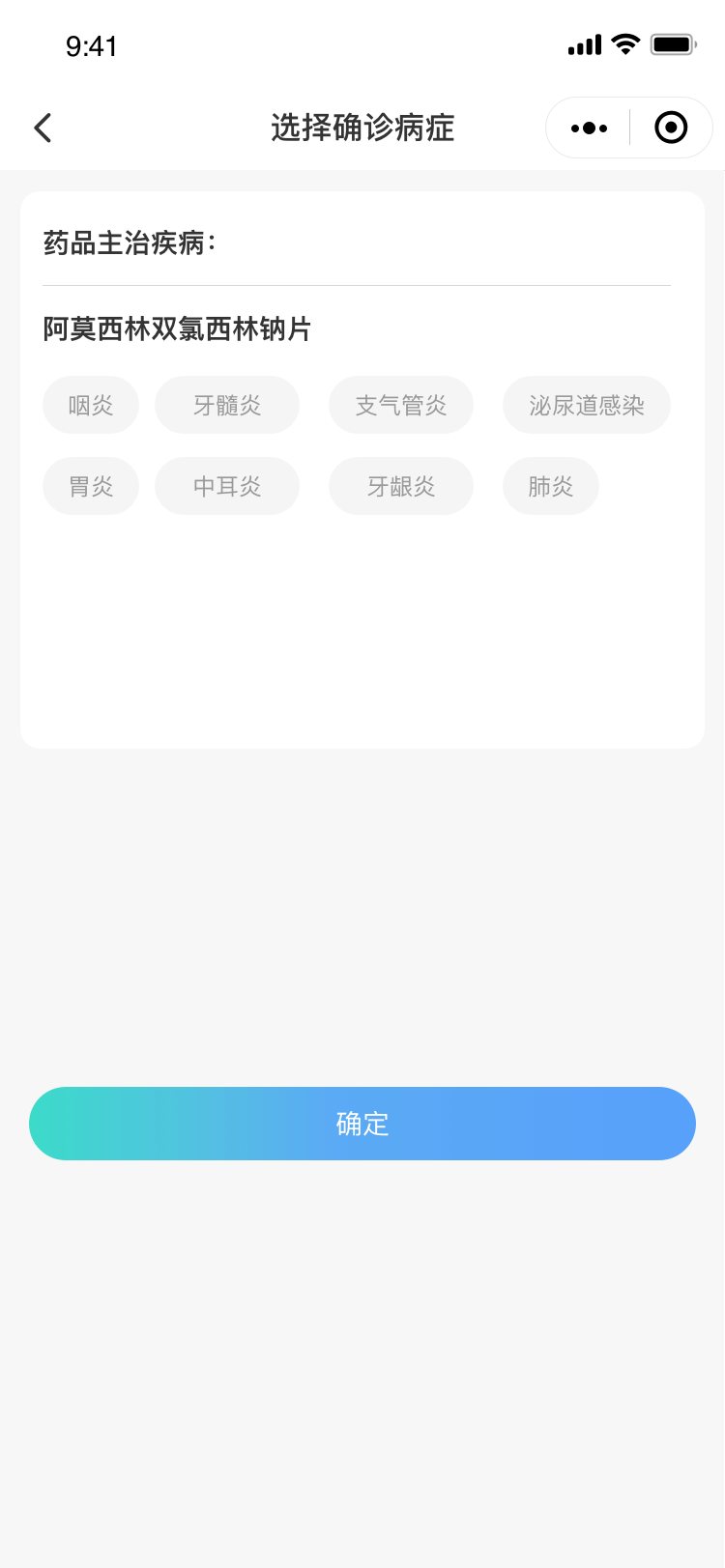Screen dimensions: 725x1568
Task: Select the 咽炎 chip
Action: pos(91,405)
